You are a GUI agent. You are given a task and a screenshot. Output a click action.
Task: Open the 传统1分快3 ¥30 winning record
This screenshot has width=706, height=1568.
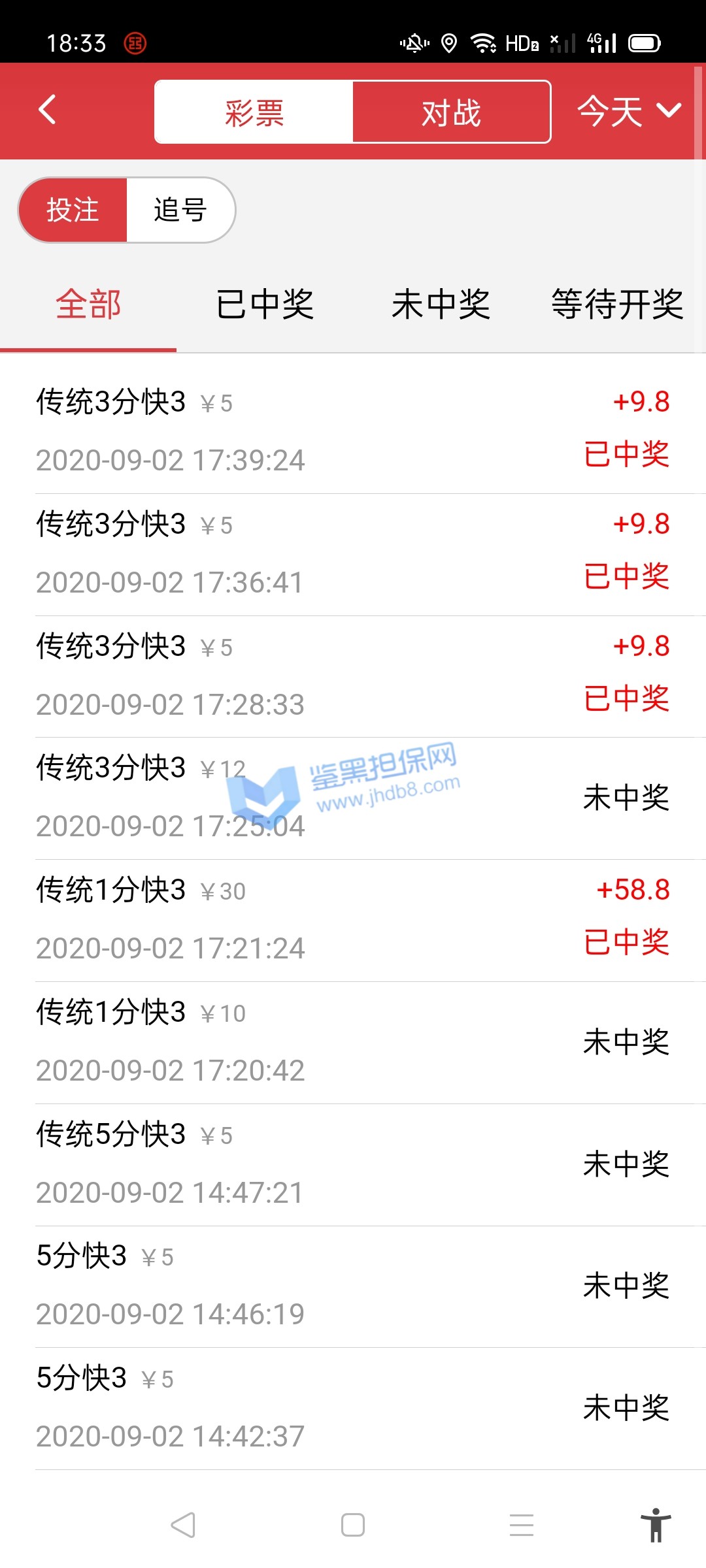coord(353,920)
